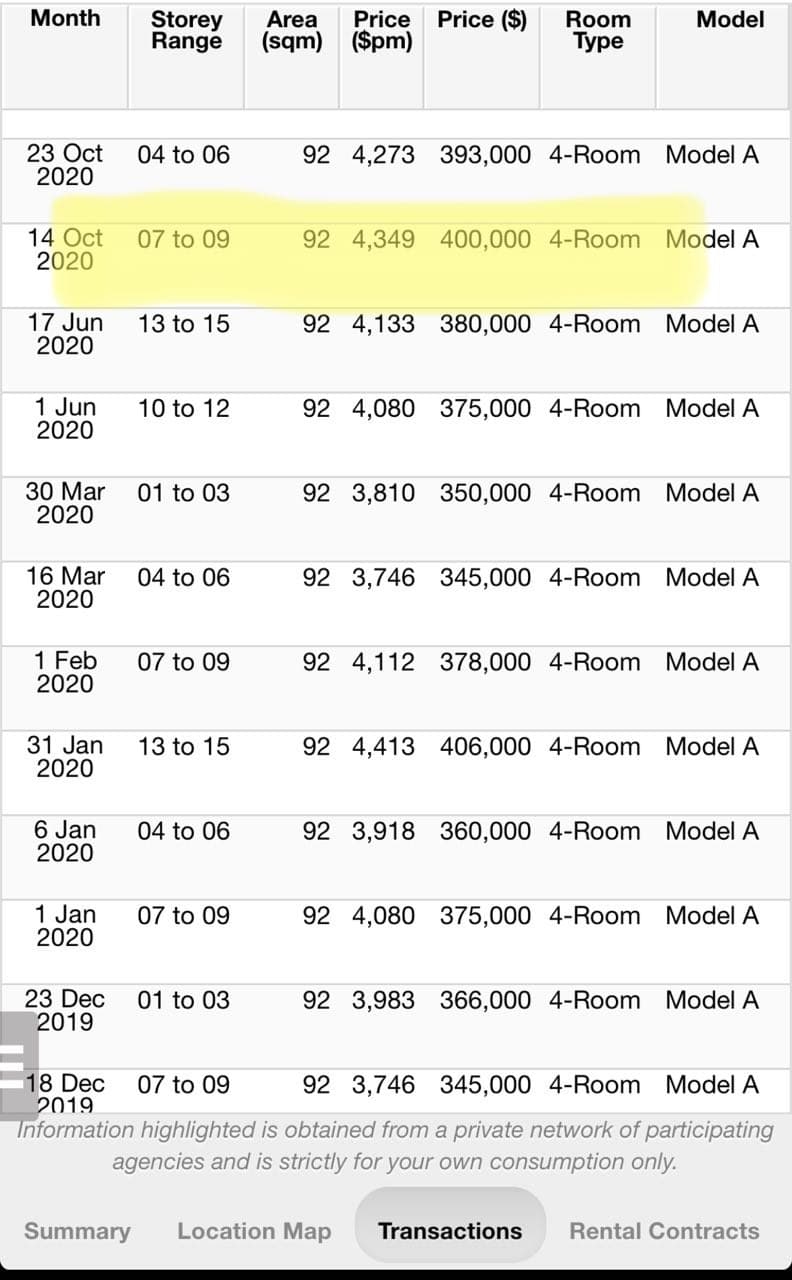Screen dimensions: 792x1280
Task: Switch to Rental Contracts tab
Action: 664,1231
